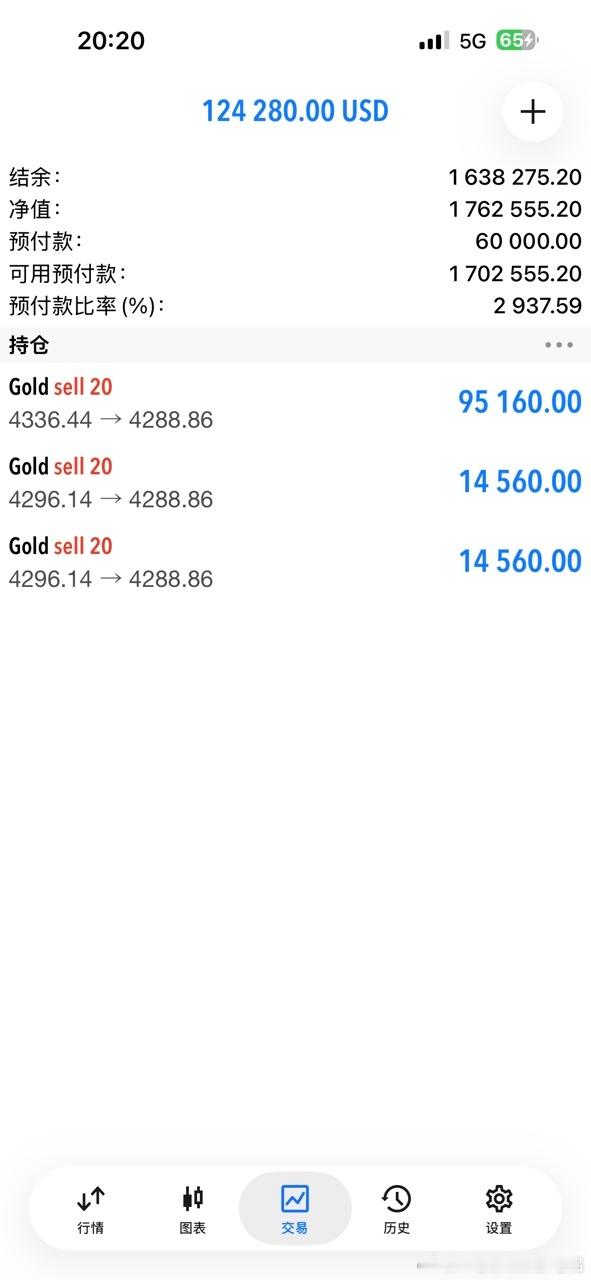Screen dimensions: 591x1280
Task: Tap the plus button for a new order
Action: (532, 111)
